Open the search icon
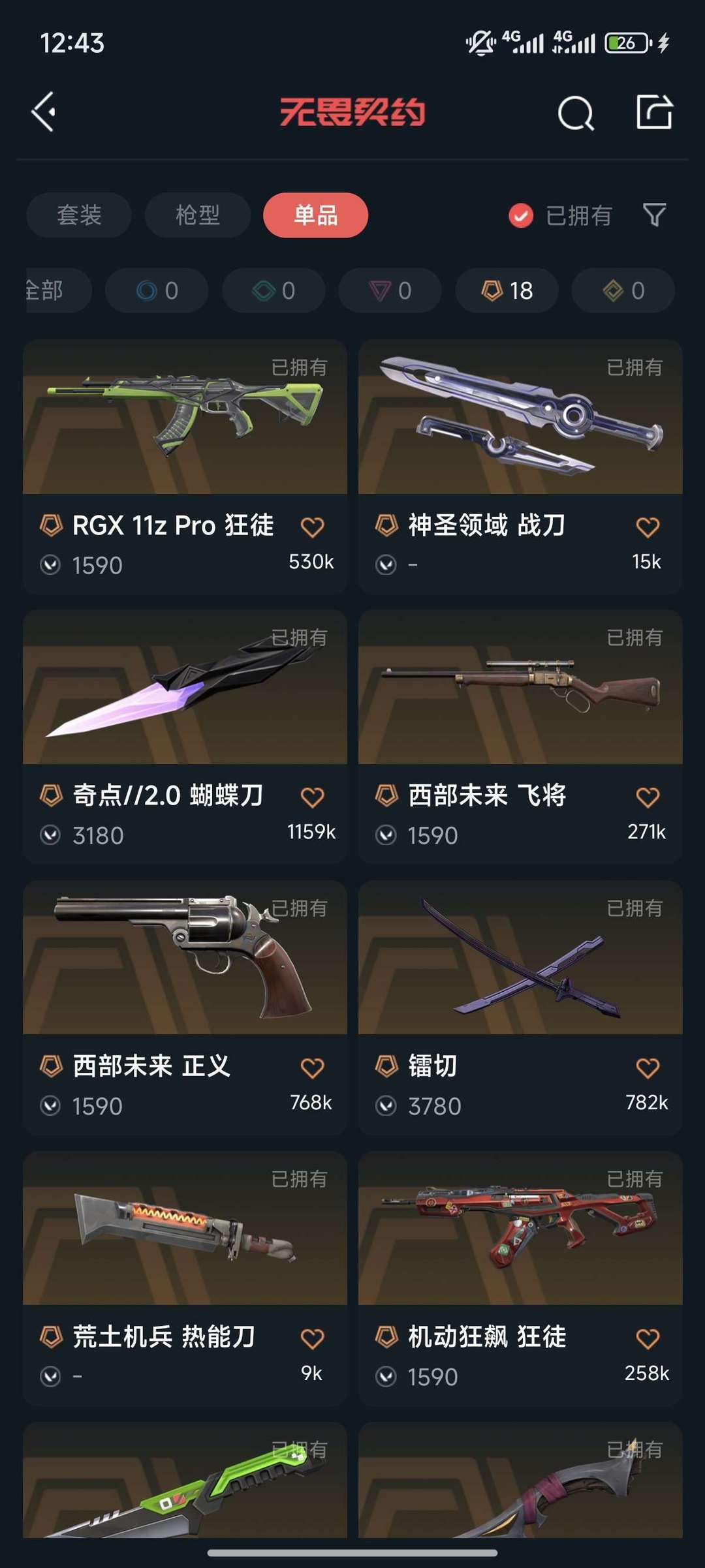The width and height of the screenshot is (705, 1568). tap(576, 114)
